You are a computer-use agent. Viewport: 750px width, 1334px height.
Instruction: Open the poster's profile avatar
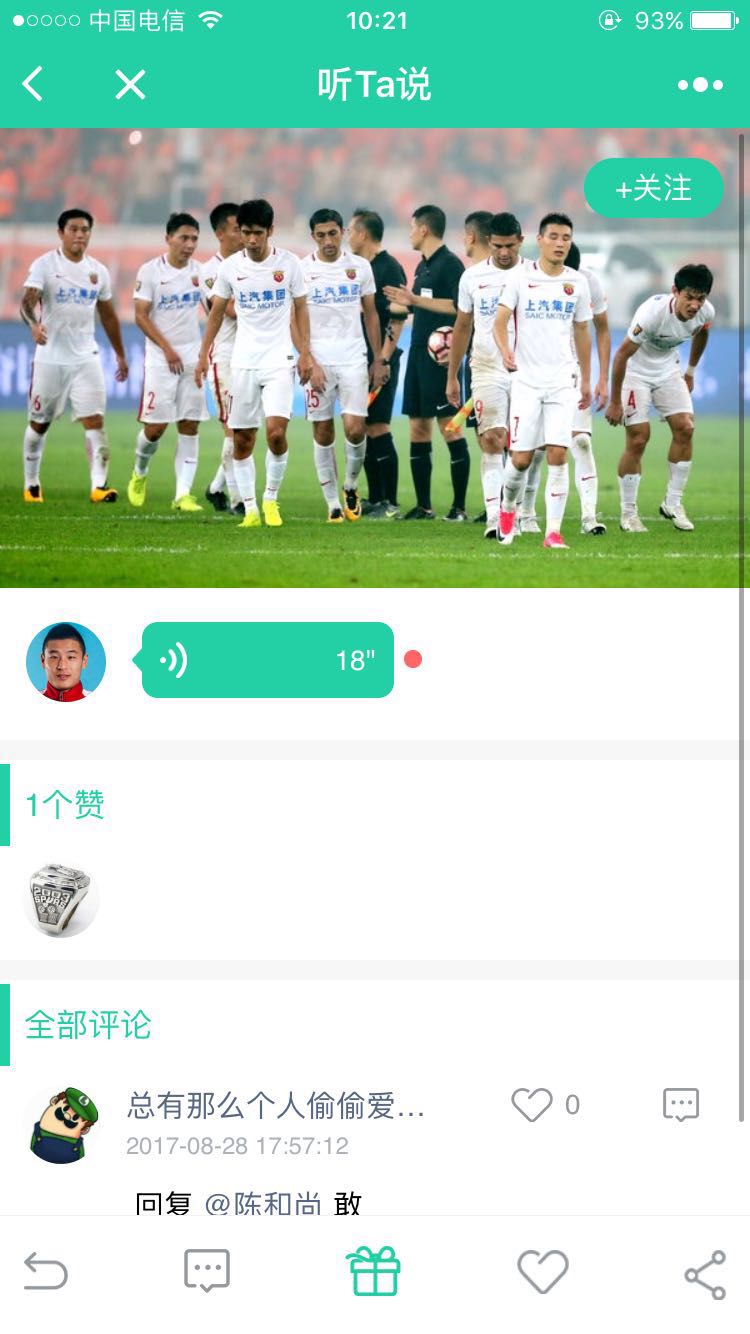click(x=66, y=661)
